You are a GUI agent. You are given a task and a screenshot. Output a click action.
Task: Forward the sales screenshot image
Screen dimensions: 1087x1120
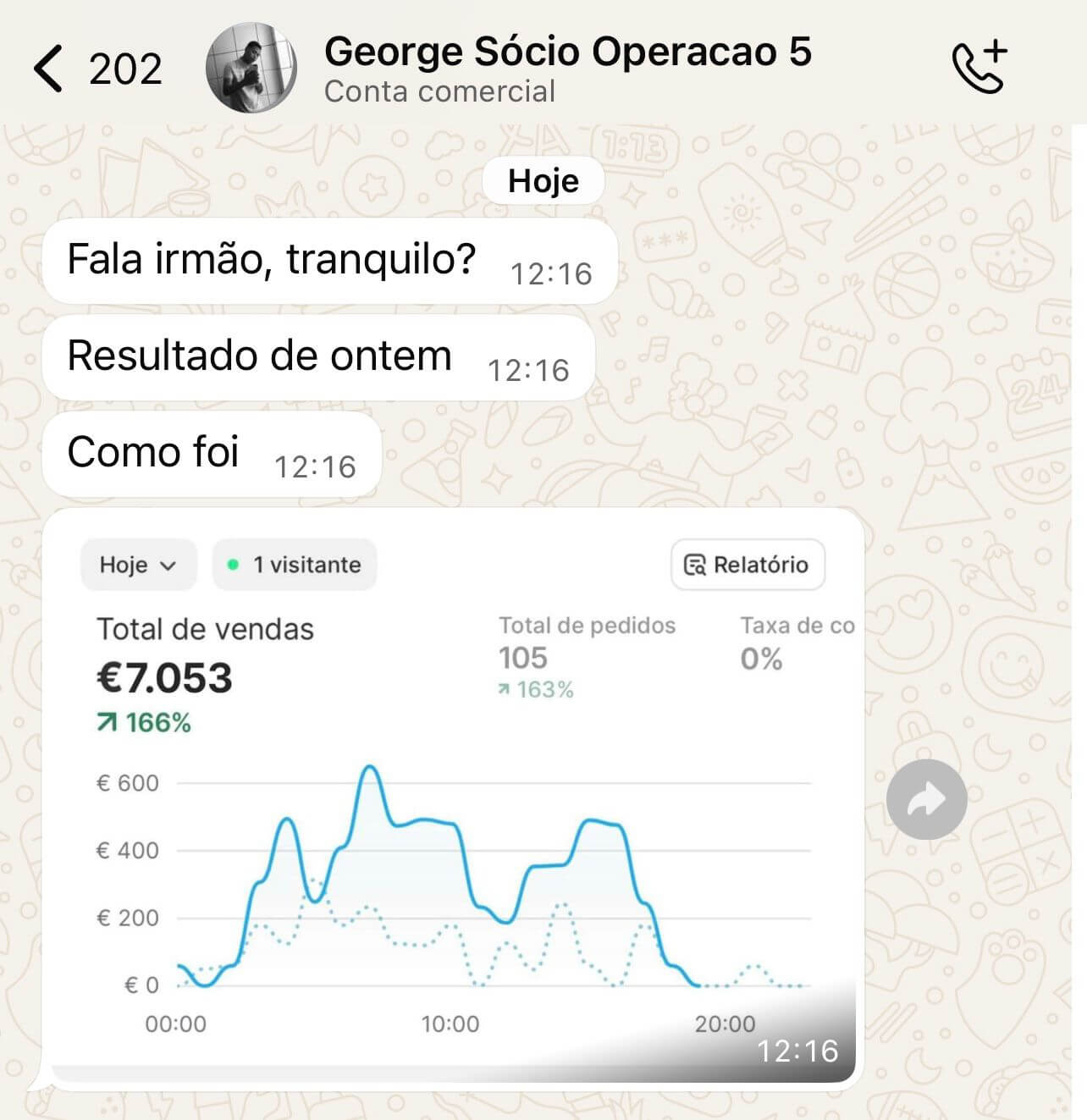click(x=926, y=800)
